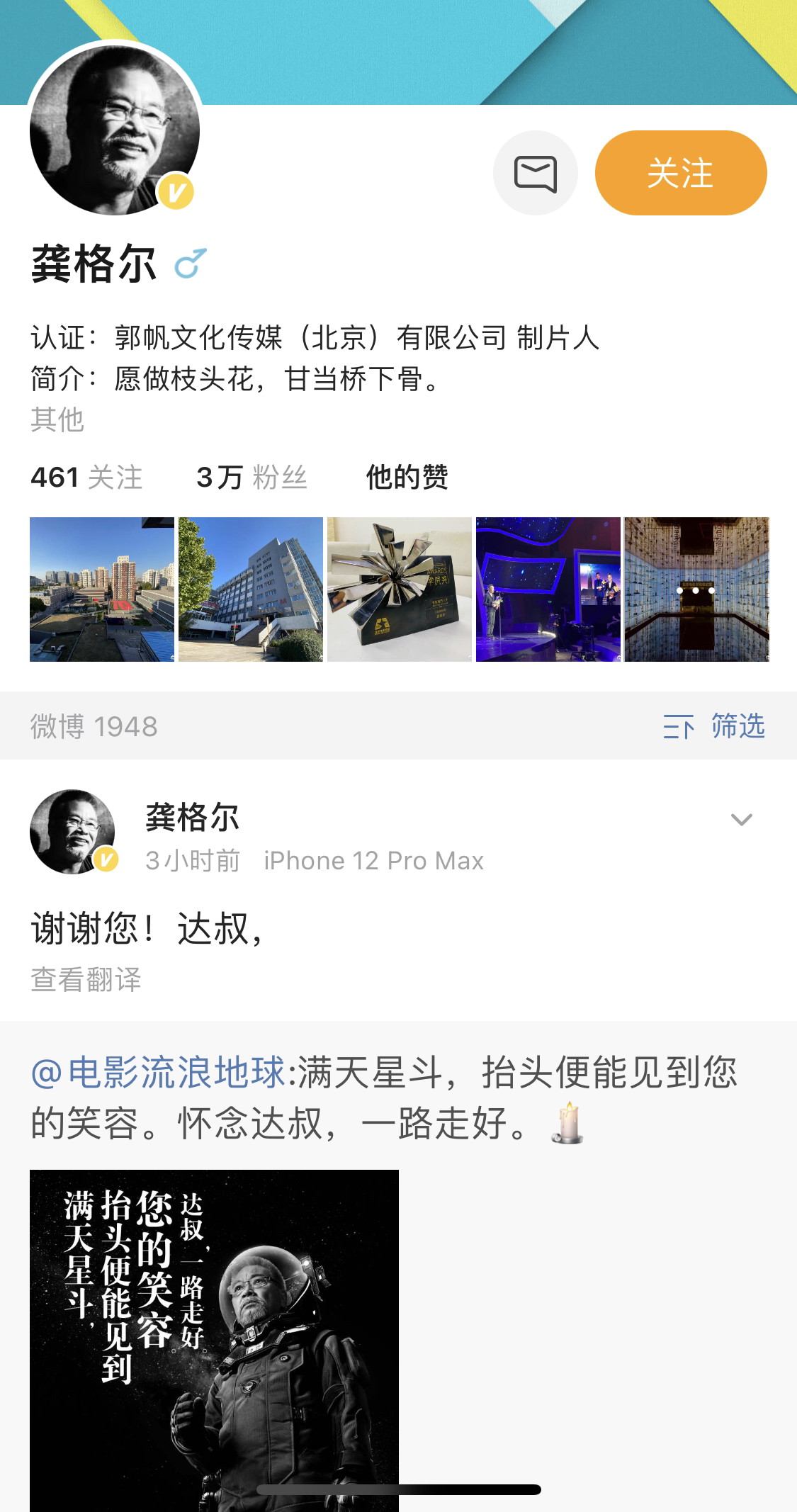Image resolution: width=797 pixels, height=1512 pixels.
Task: Follow this user with 关注 button
Action: pos(680,173)
